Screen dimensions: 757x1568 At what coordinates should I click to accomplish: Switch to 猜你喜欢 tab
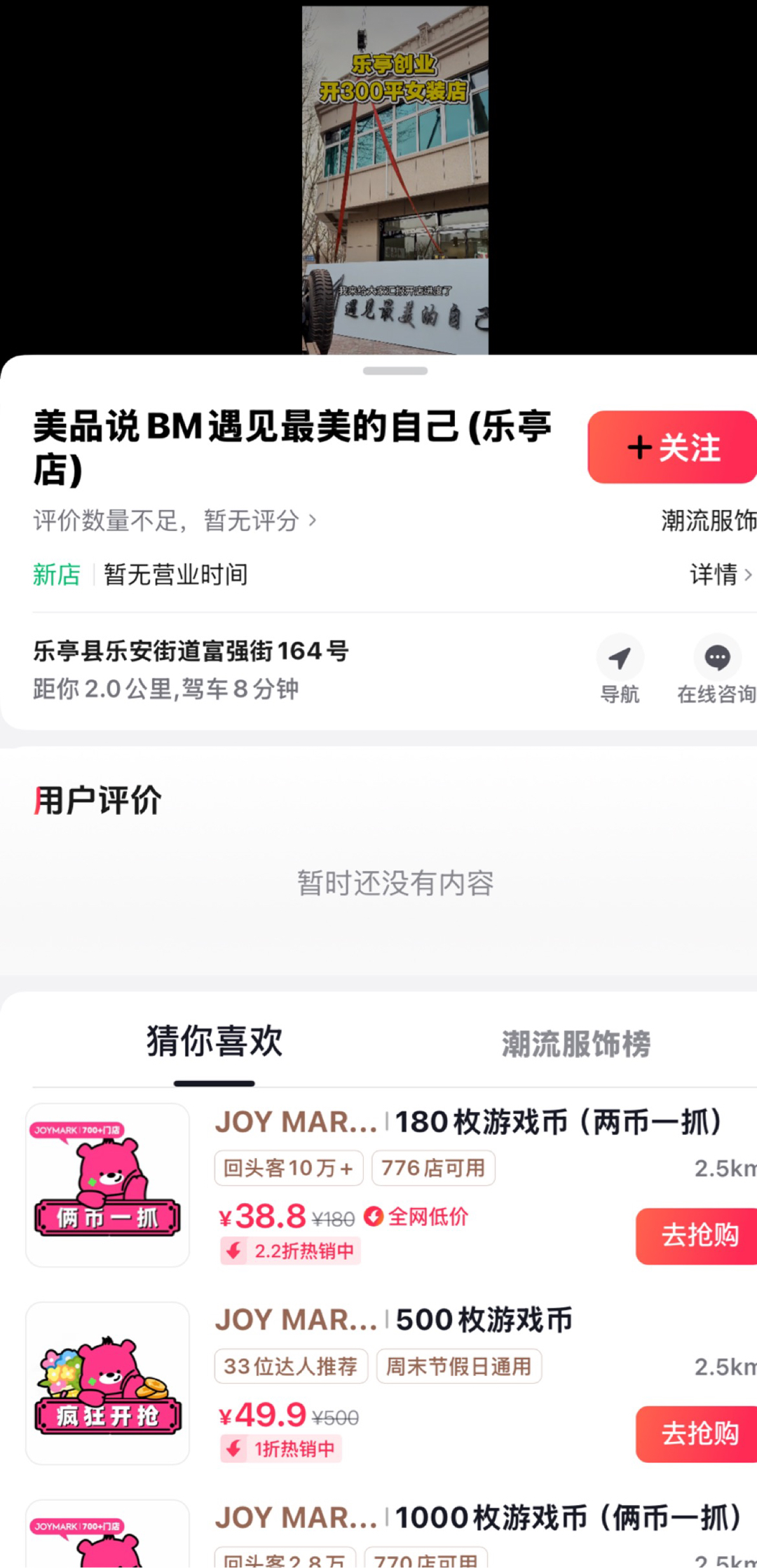point(214,1042)
